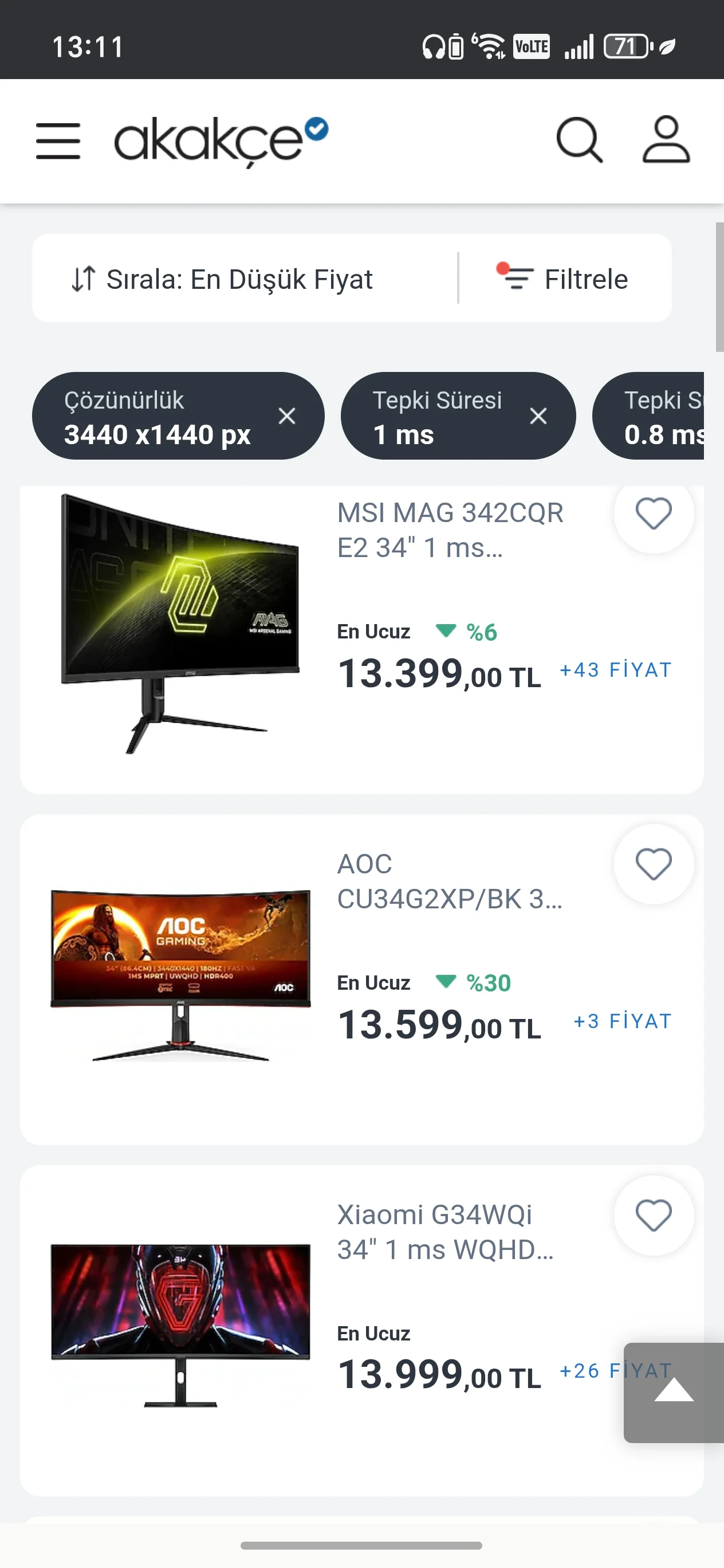The height and width of the screenshot is (1568, 724).
Task: Remove the Tepki Süresi 1 ms filter
Action: (538, 416)
